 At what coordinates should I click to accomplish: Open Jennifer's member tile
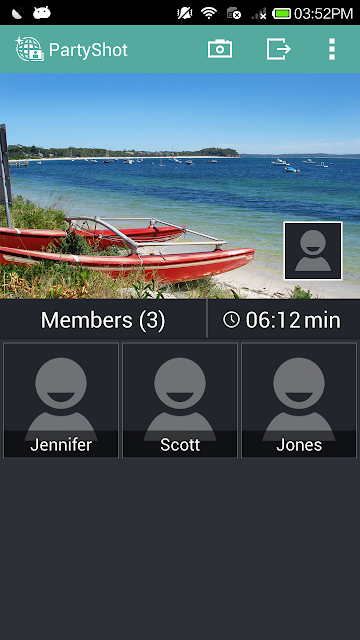61,400
